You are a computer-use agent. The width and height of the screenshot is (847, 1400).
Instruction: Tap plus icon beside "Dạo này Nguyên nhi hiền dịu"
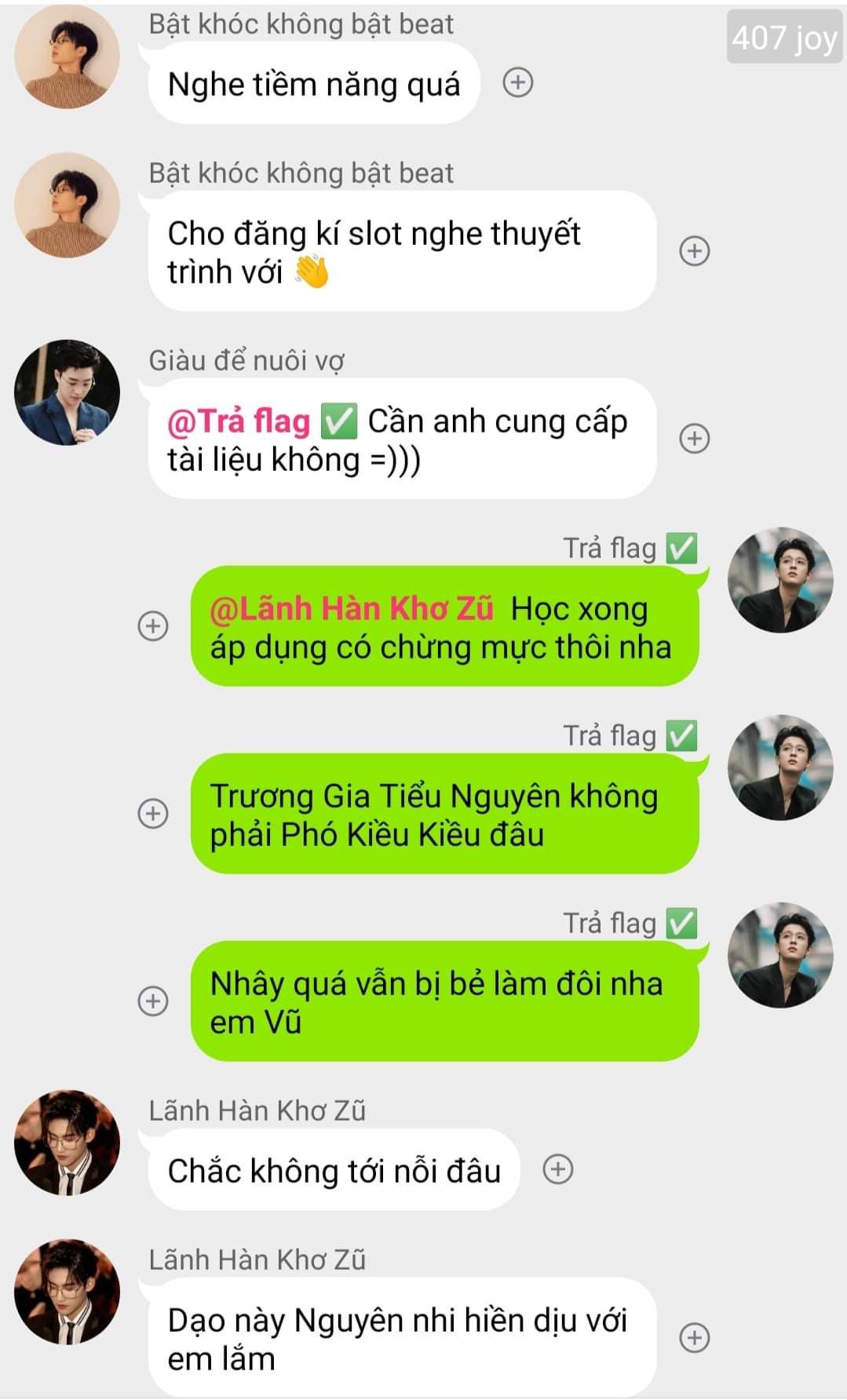(x=694, y=1337)
